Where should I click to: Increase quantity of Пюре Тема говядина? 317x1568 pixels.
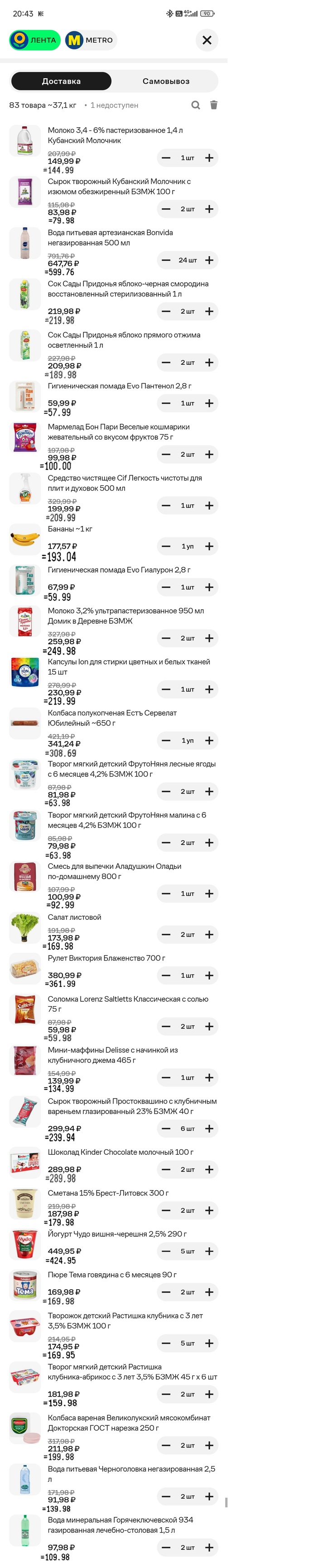[209, 1292]
